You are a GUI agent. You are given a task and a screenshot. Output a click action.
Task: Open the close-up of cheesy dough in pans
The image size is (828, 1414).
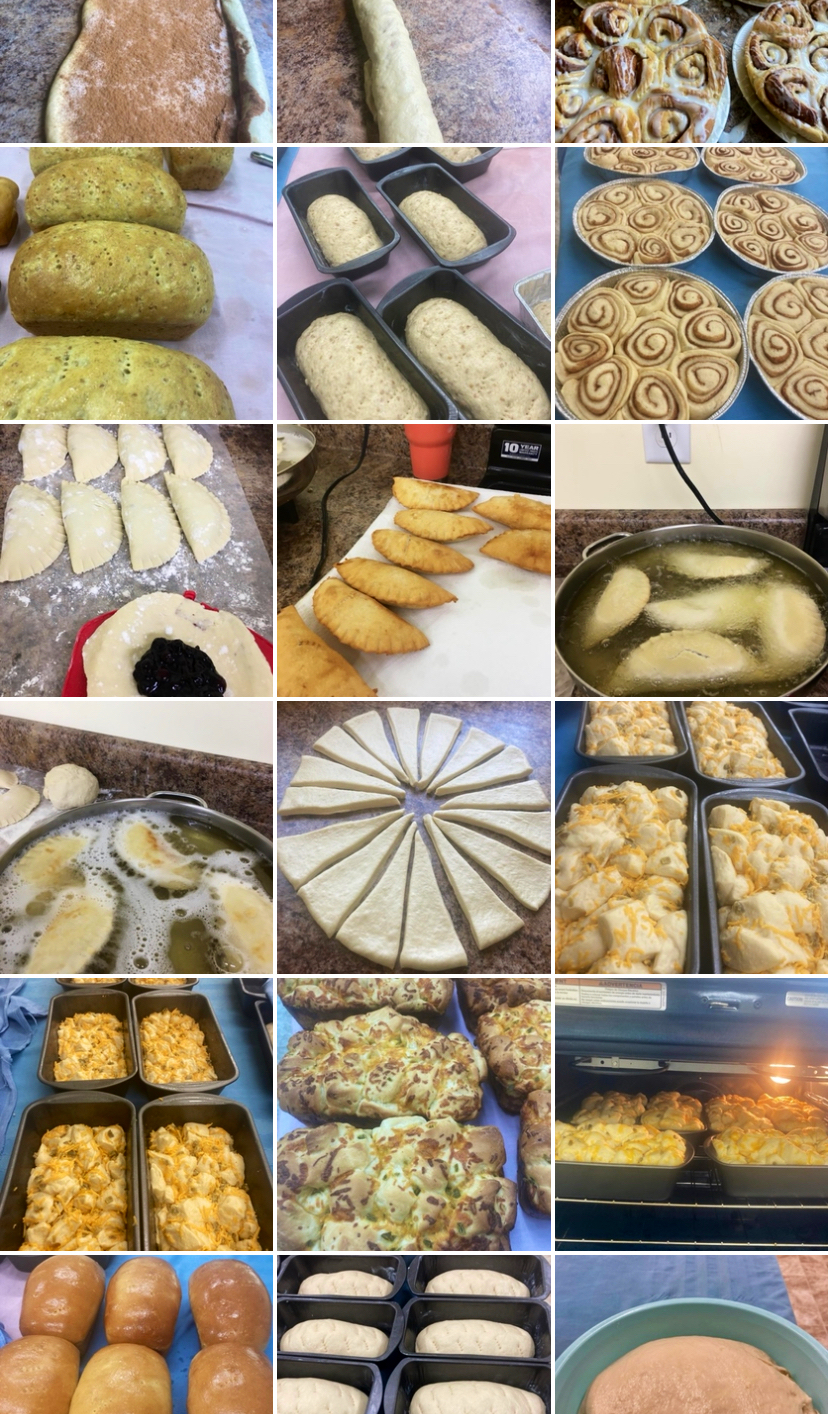[x=691, y=837]
